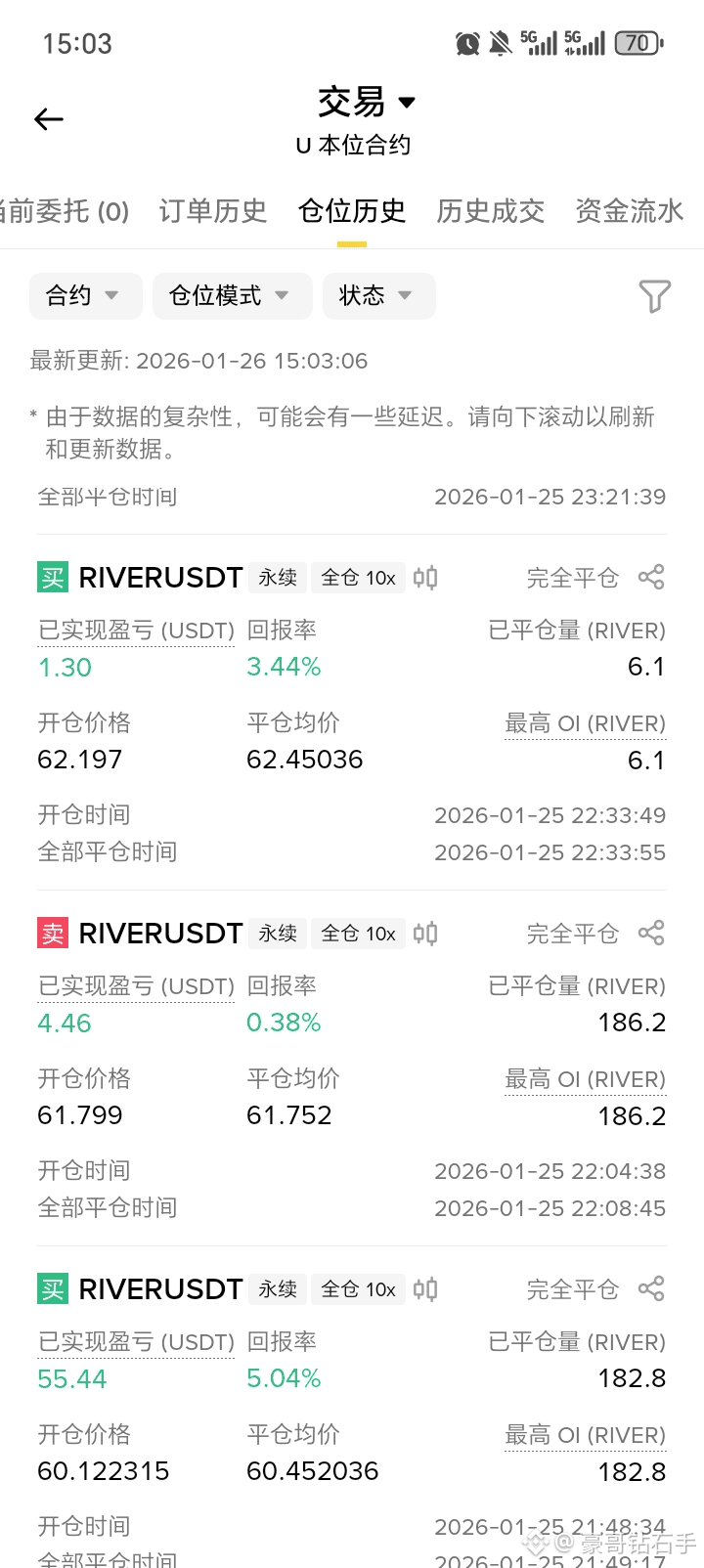Open the 合约 filter dropdown
Viewport: 704px width, 1568px height.
coord(85,295)
